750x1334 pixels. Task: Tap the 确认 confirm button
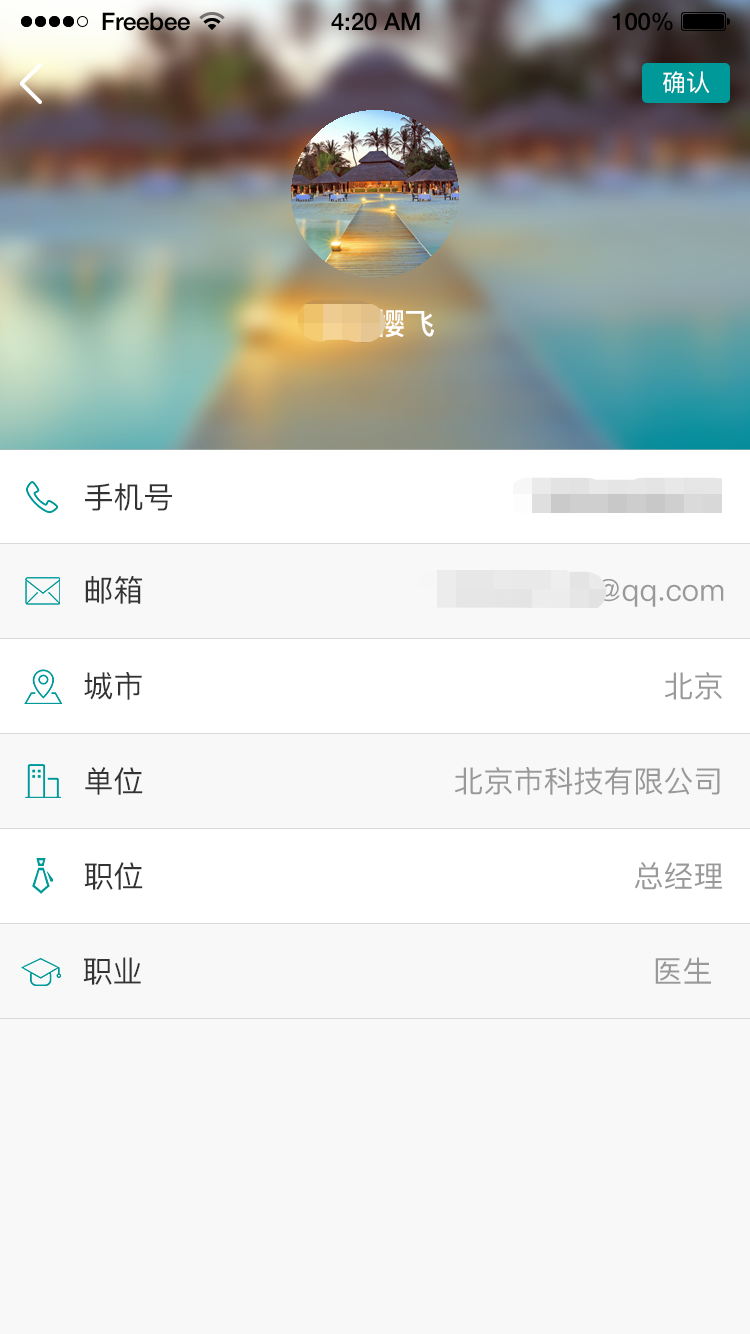pyautogui.click(x=685, y=83)
